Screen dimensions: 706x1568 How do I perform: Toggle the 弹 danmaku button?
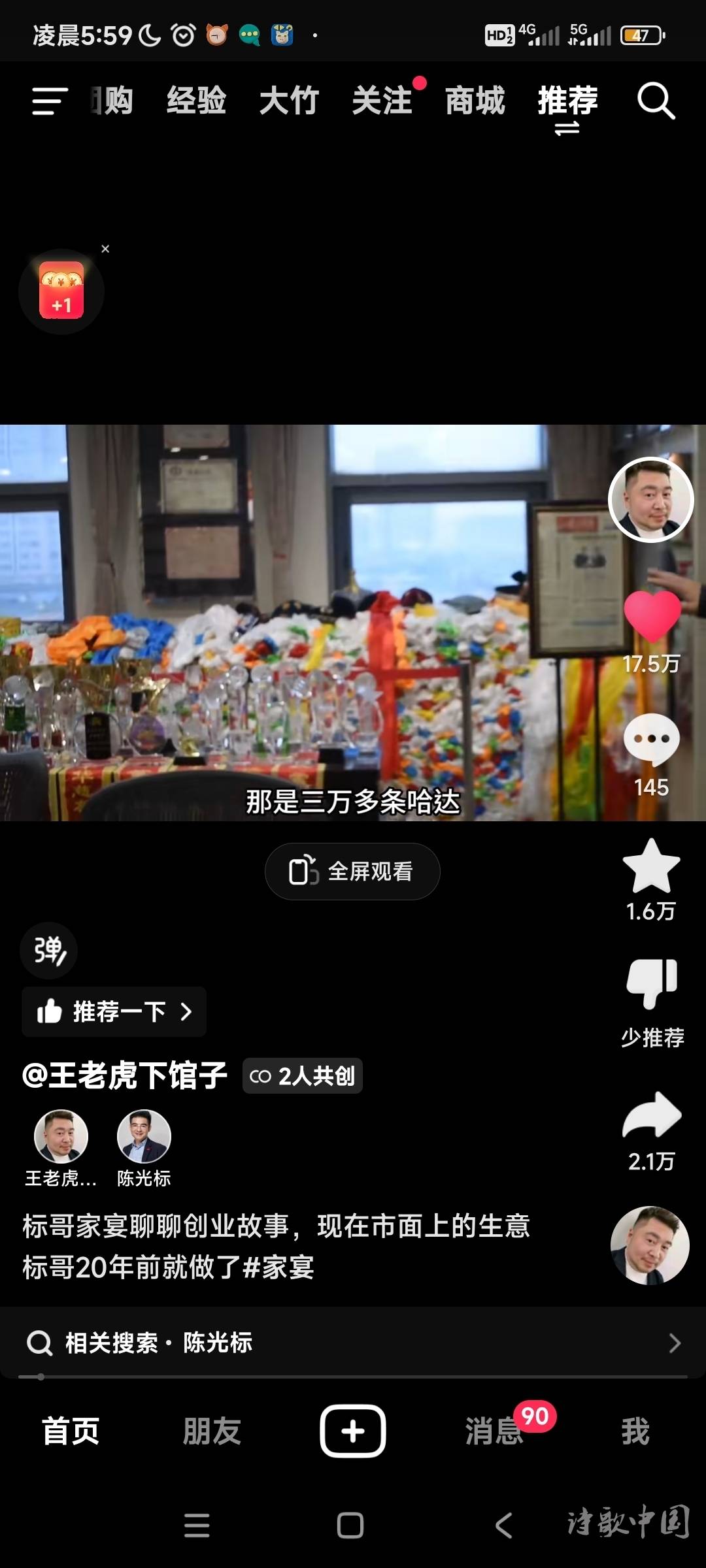tap(49, 951)
